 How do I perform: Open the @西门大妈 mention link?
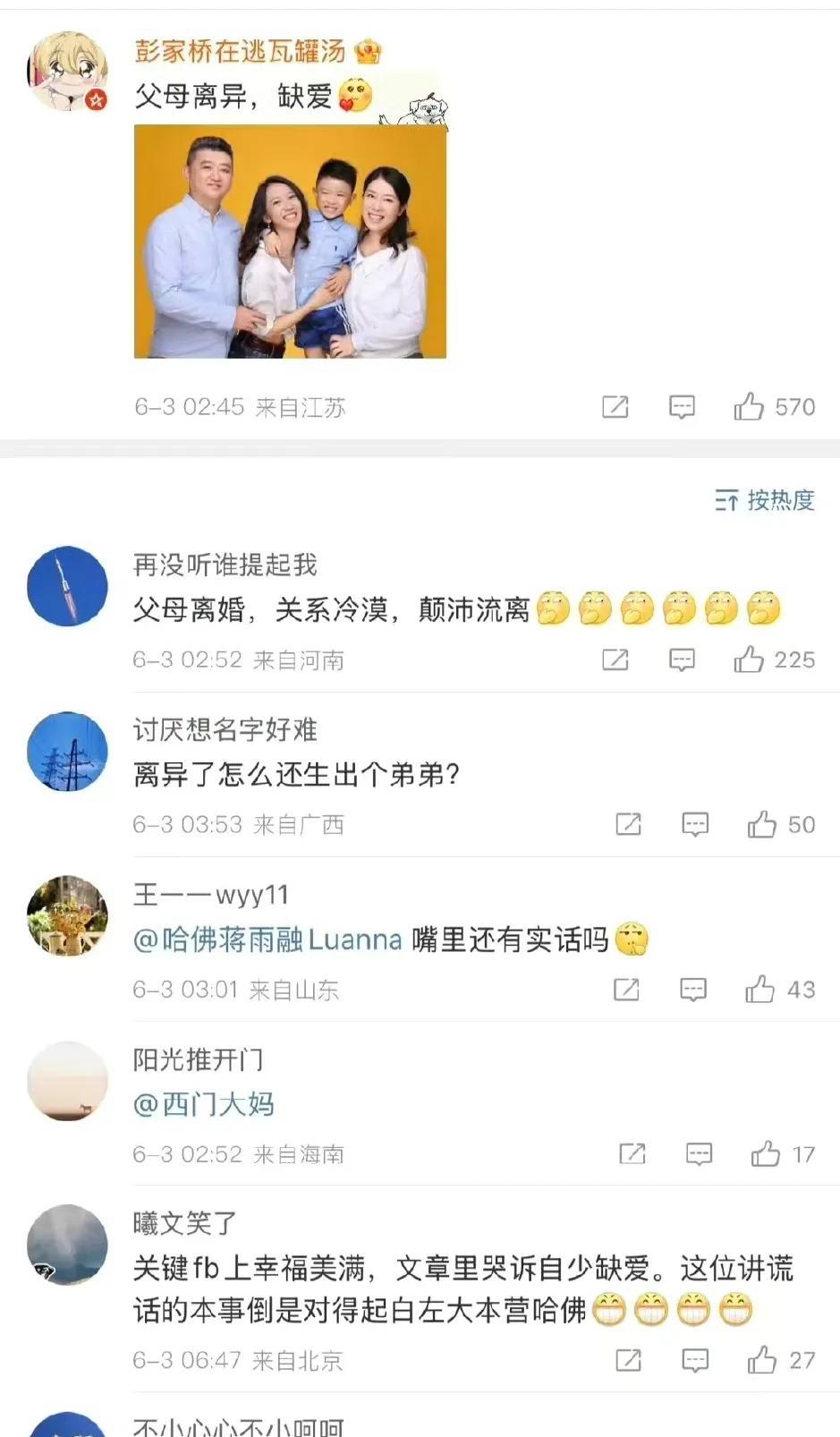coord(204,1104)
